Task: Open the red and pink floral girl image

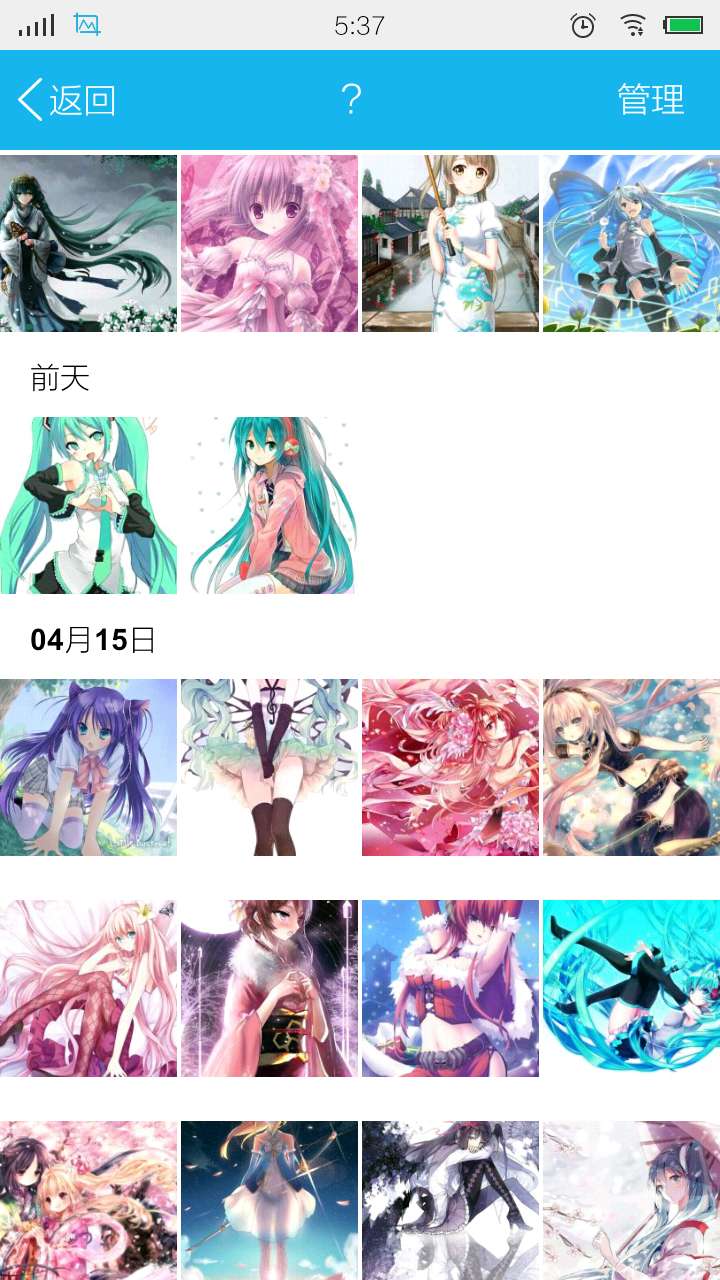Action: pyautogui.click(x=450, y=767)
